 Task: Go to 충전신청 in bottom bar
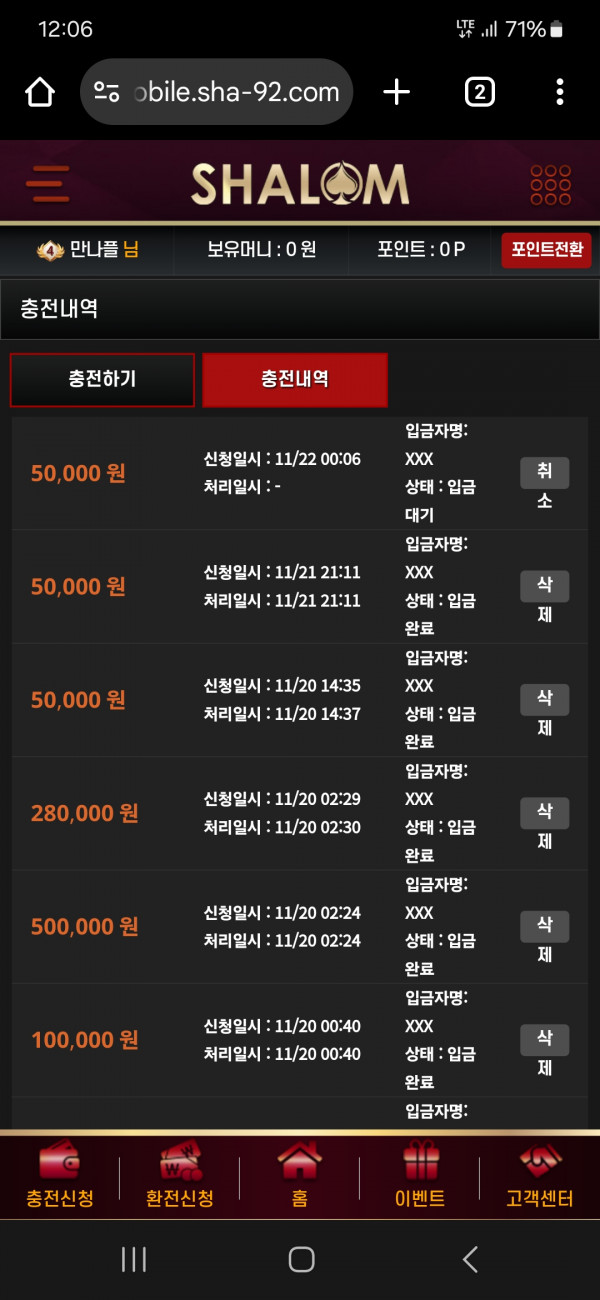coord(60,1177)
